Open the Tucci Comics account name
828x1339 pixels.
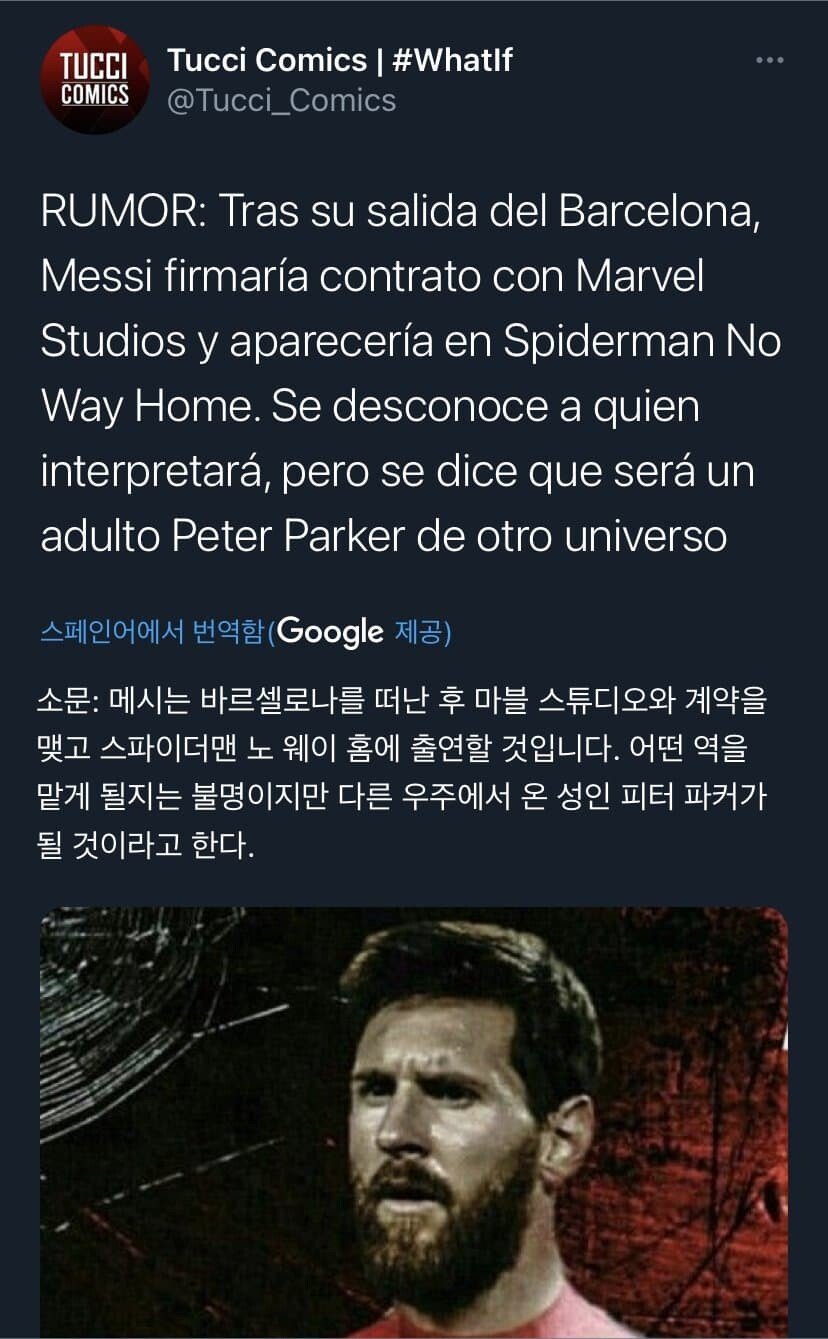coord(340,60)
